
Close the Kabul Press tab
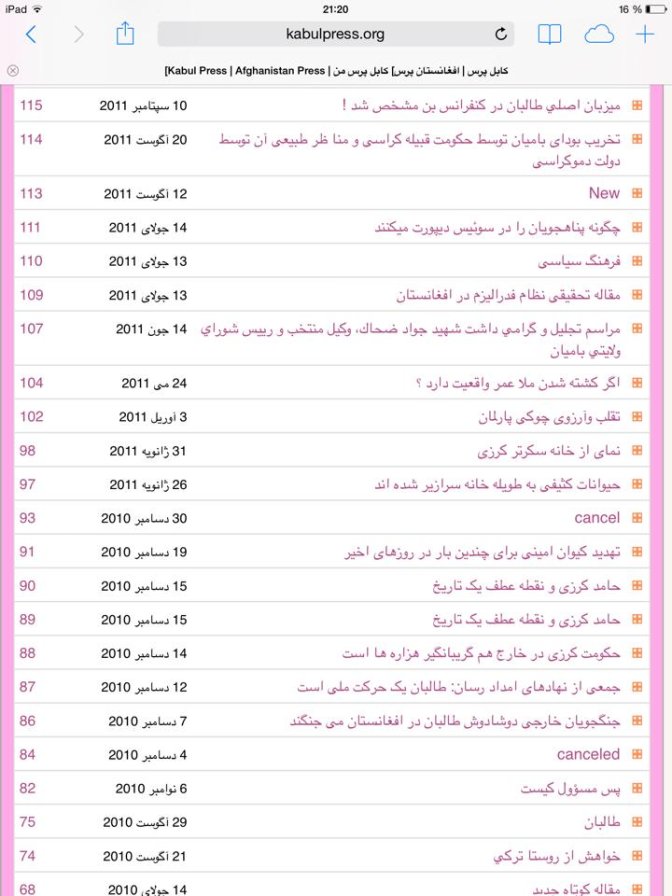click(x=12, y=71)
